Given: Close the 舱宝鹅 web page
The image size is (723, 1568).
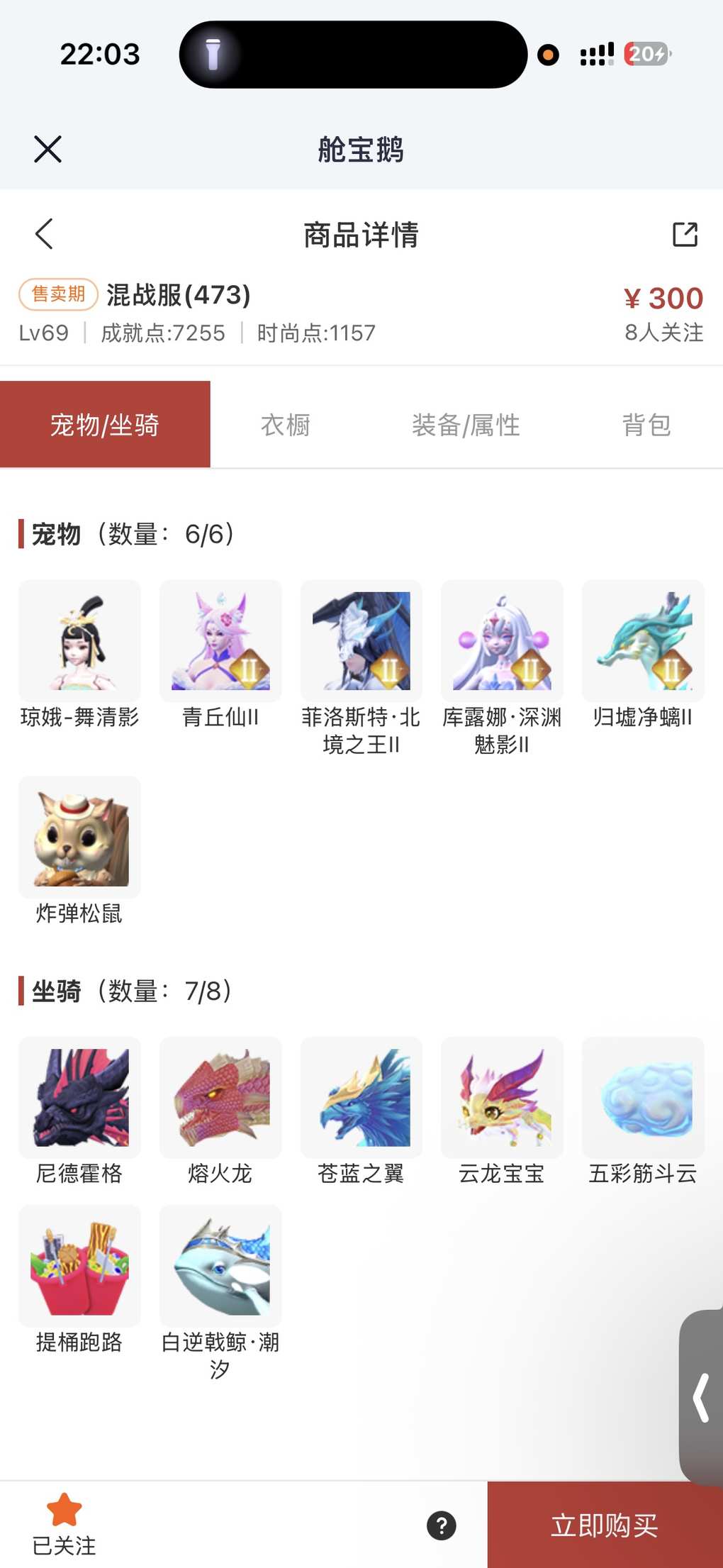Looking at the screenshot, I should pyautogui.click(x=47, y=149).
